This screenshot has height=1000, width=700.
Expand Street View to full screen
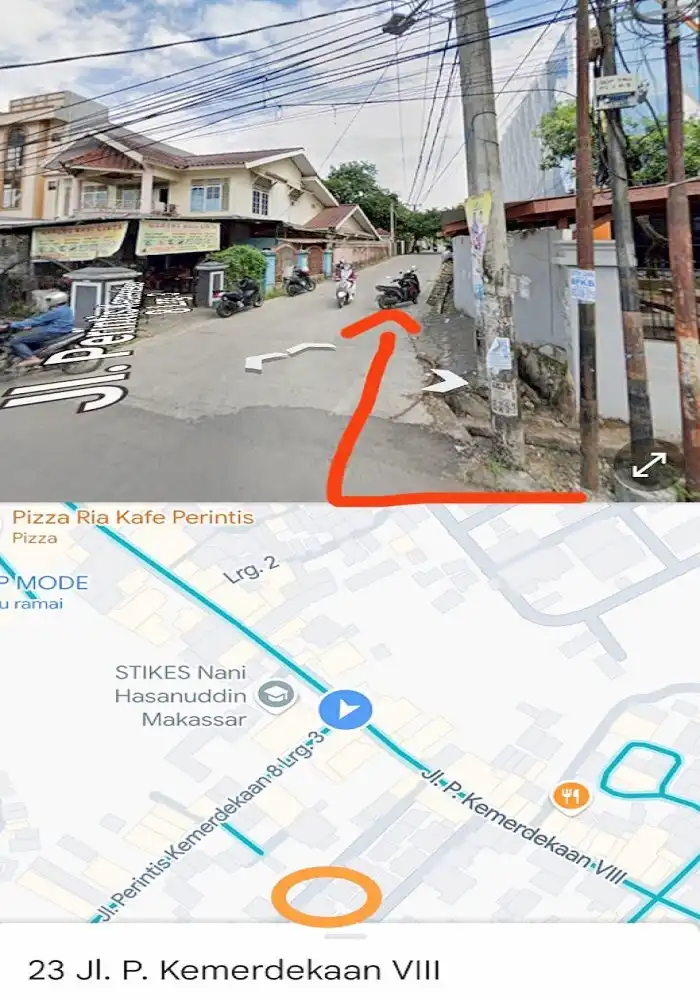point(649,465)
